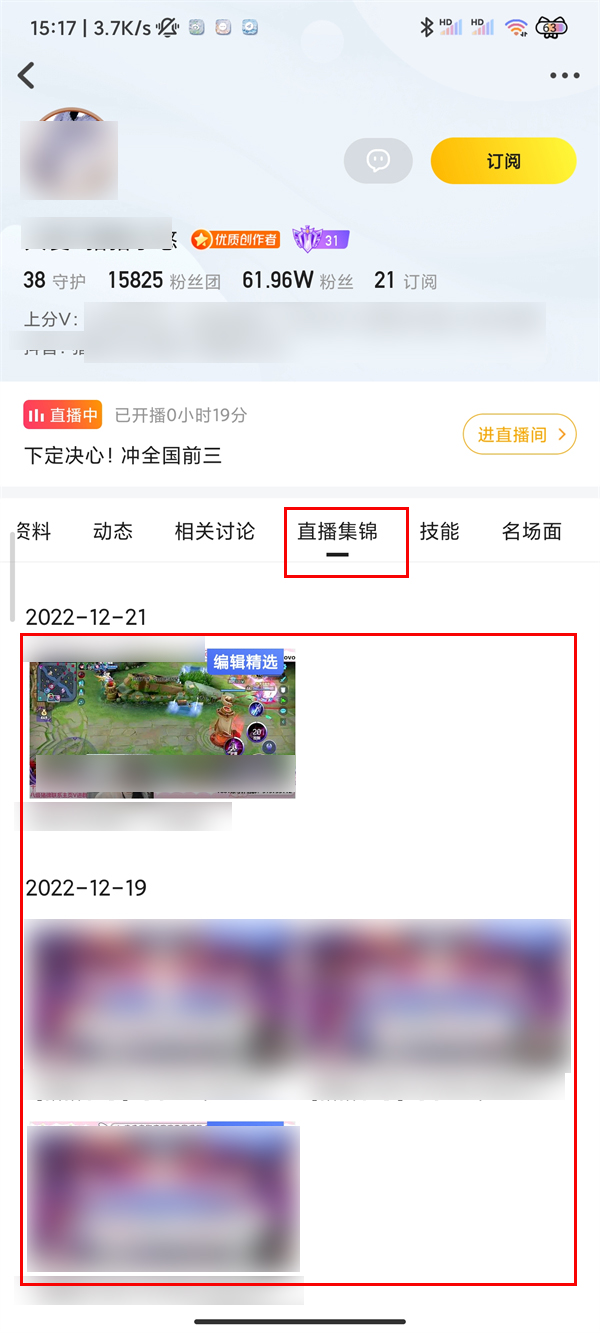The image size is (600, 1333).
Task: Subscribe with the 订阅 button
Action: (x=503, y=161)
